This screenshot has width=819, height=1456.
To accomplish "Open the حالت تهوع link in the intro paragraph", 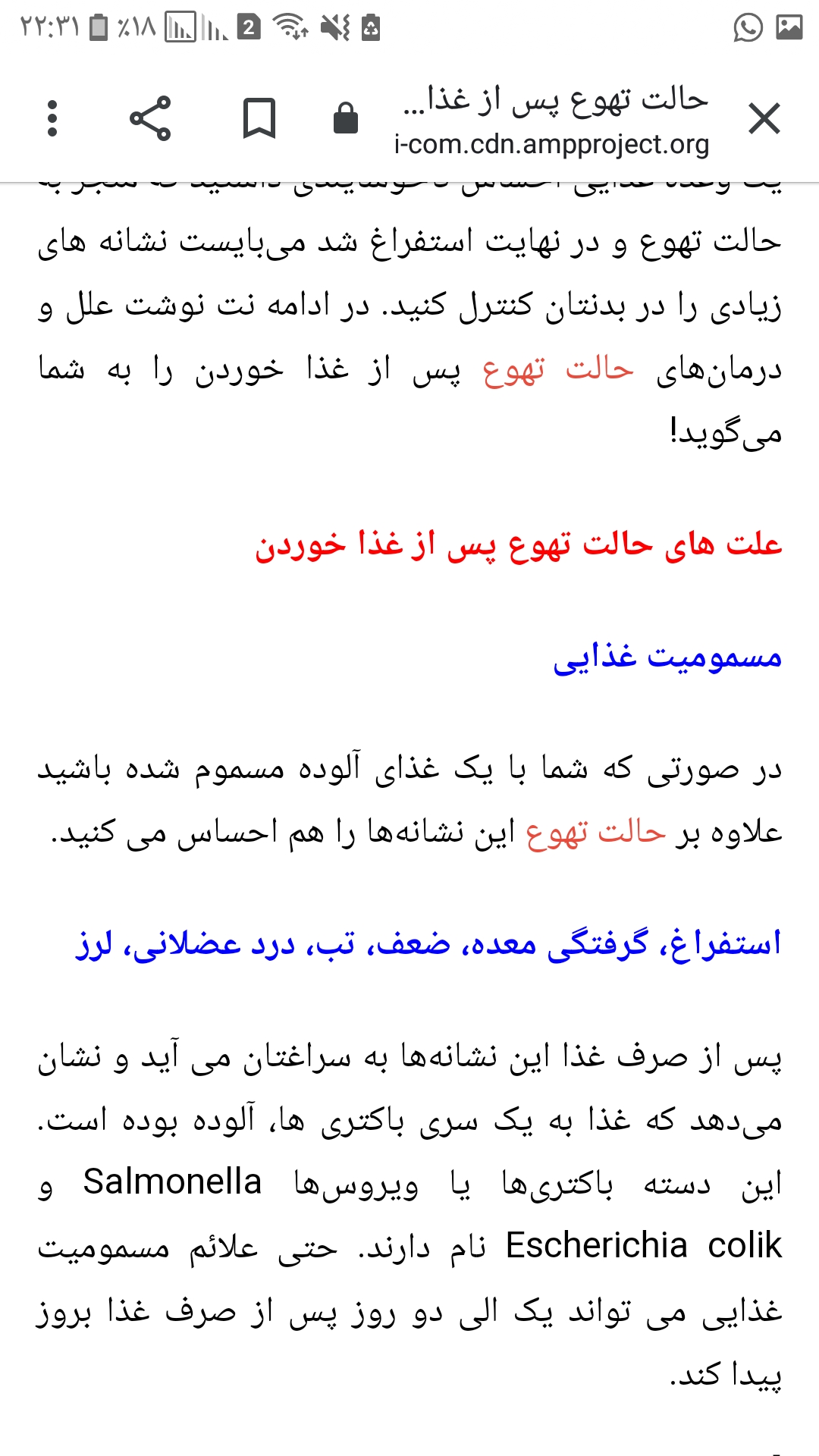I will point(559,369).
